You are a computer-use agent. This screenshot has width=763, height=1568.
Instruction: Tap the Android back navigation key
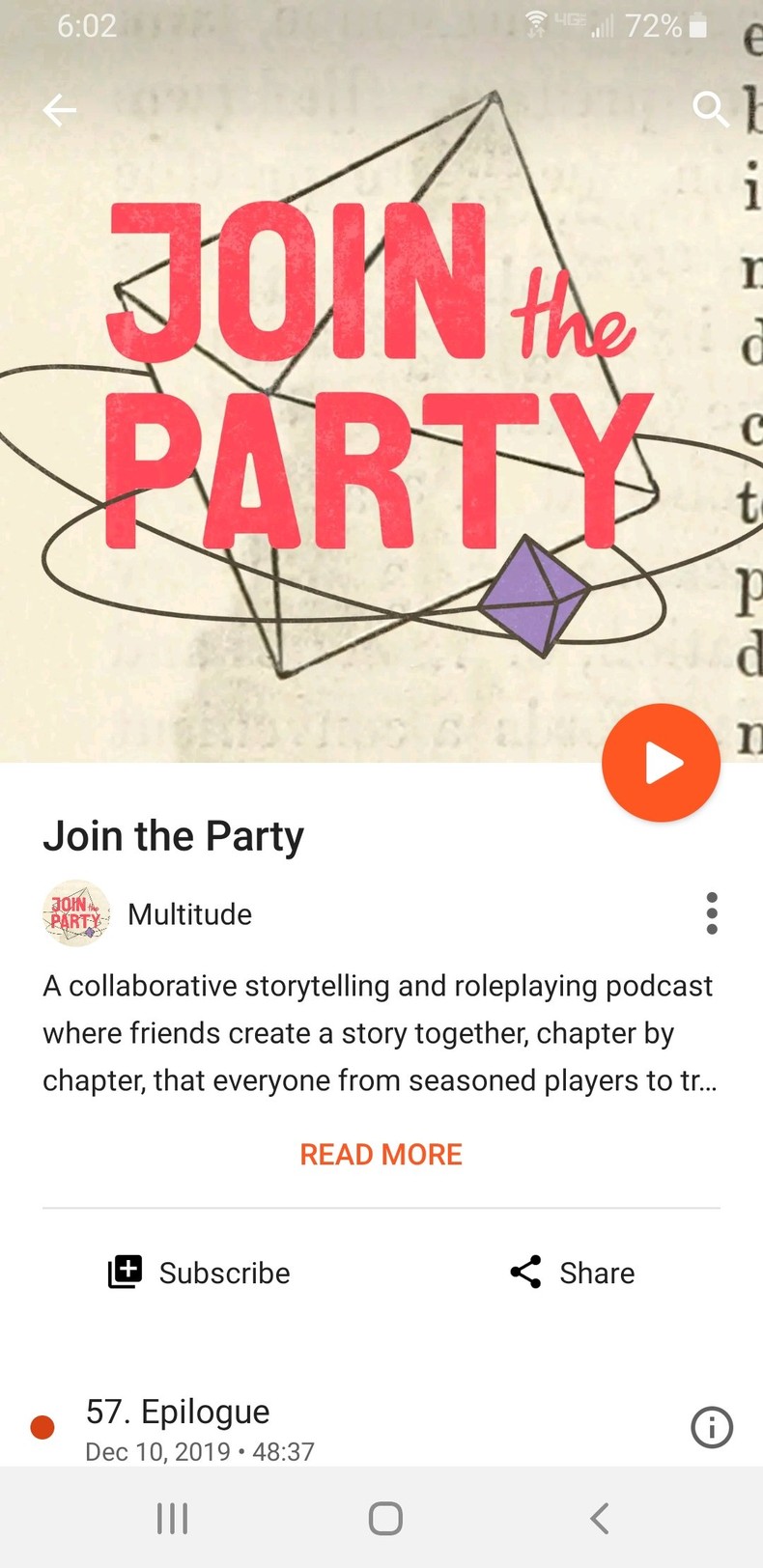click(598, 1517)
